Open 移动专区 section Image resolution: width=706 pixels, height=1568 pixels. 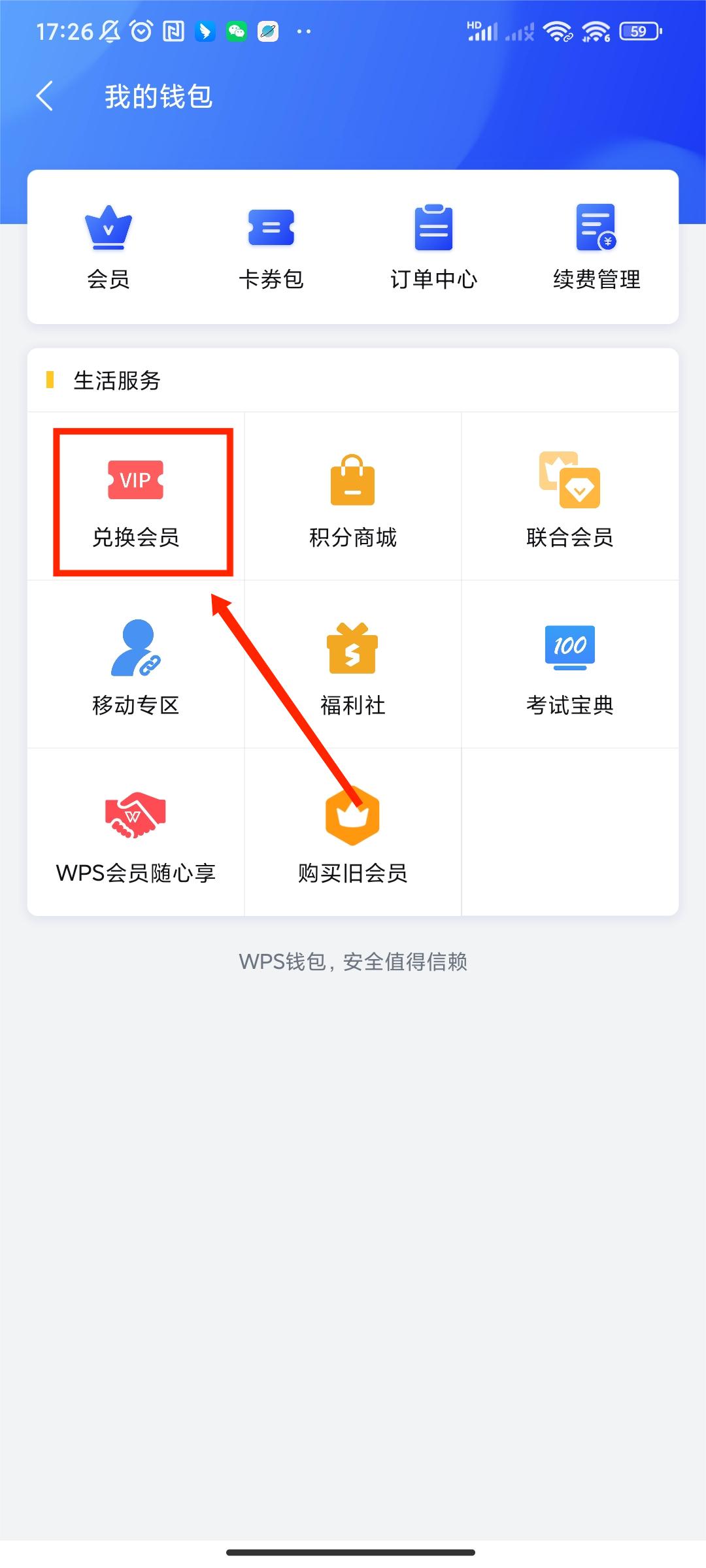pos(136,668)
